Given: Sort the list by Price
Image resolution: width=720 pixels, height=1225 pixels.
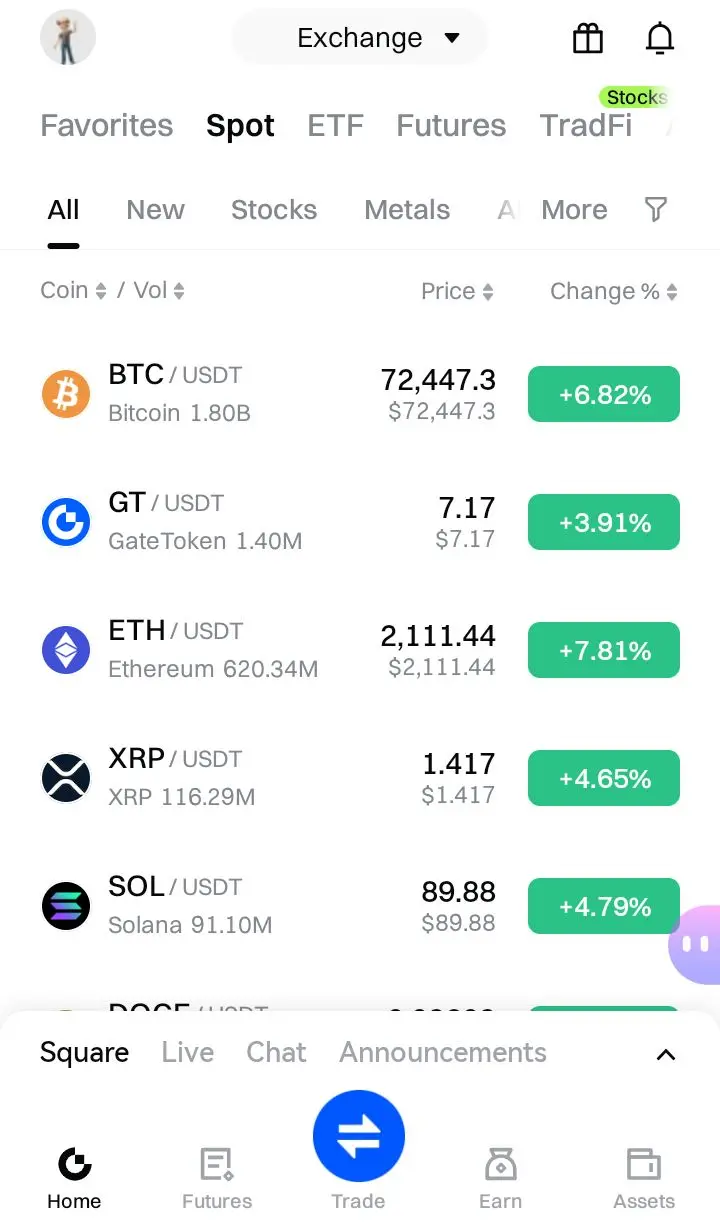Looking at the screenshot, I should coord(457,291).
